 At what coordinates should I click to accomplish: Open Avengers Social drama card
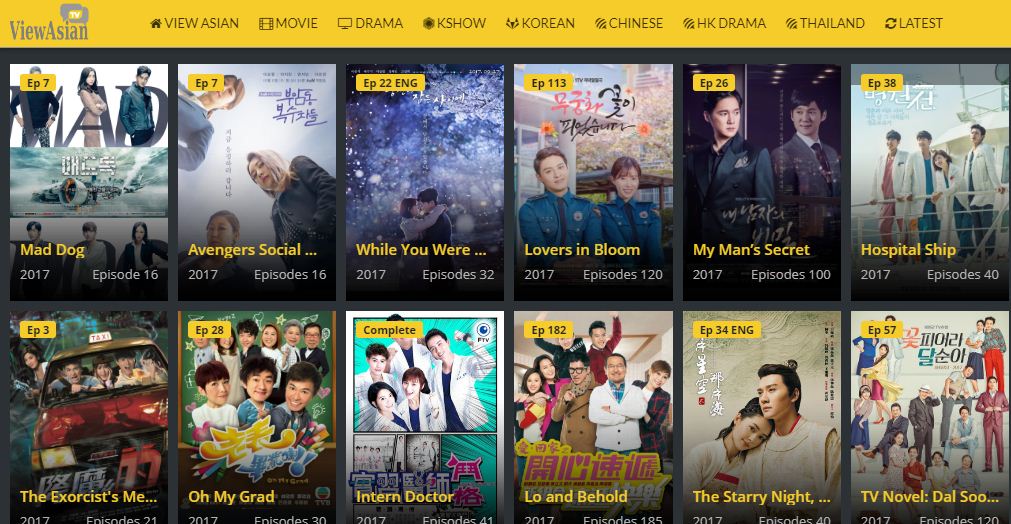(x=257, y=180)
